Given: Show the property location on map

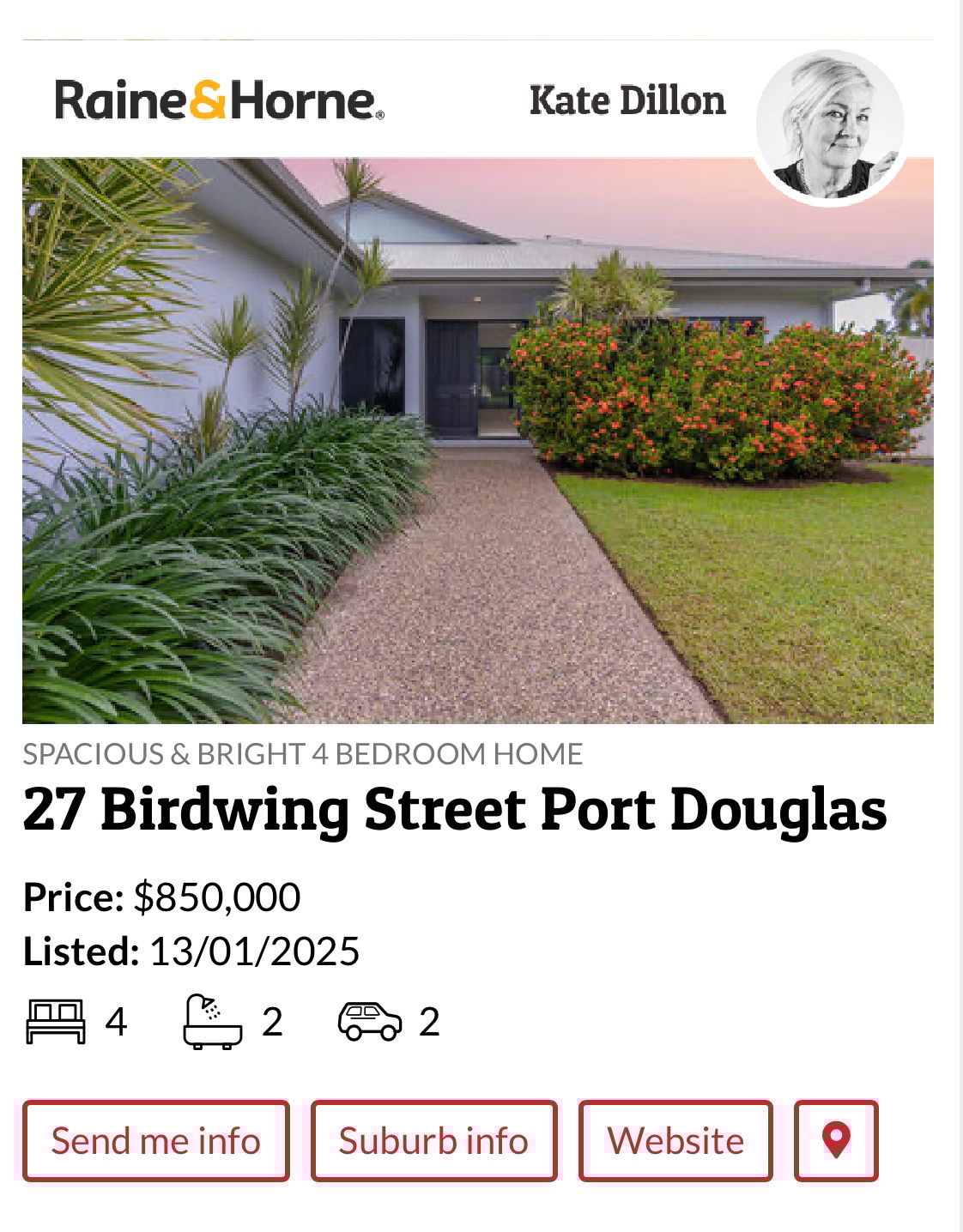Looking at the screenshot, I should [x=836, y=1140].
